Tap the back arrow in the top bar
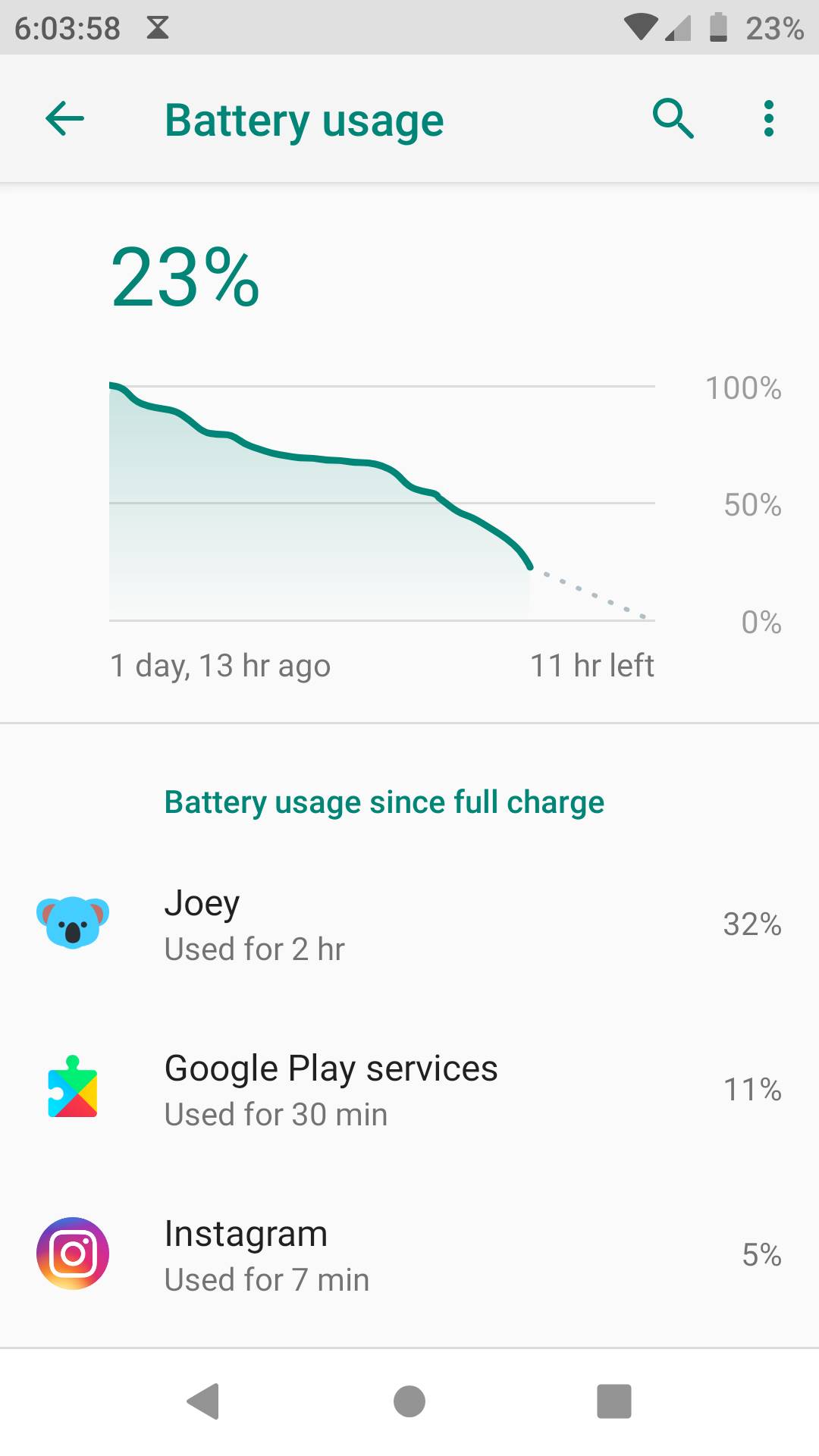The height and width of the screenshot is (1456, 819). (64, 118)
